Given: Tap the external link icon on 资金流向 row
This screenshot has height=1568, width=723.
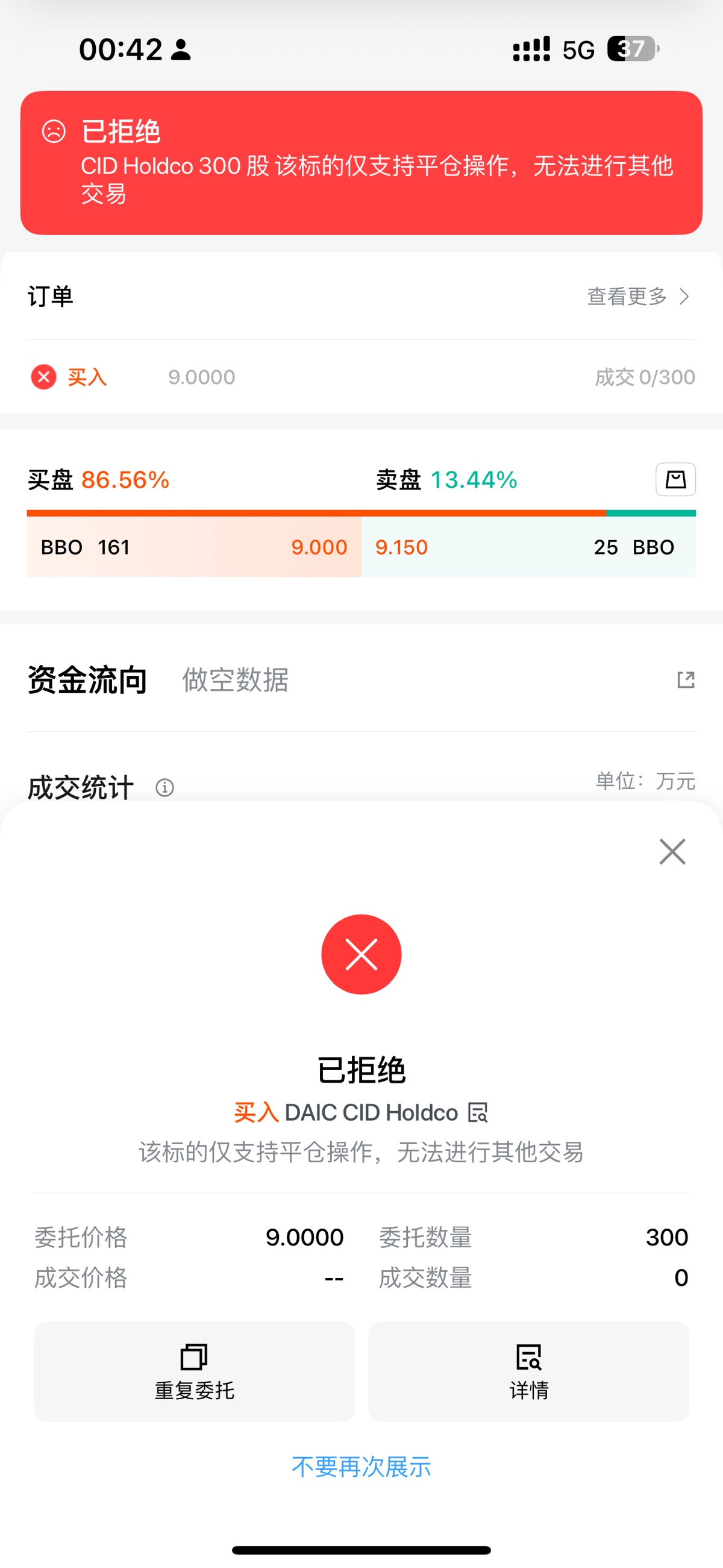Looking at the screenshot, I should click(685, 681).
